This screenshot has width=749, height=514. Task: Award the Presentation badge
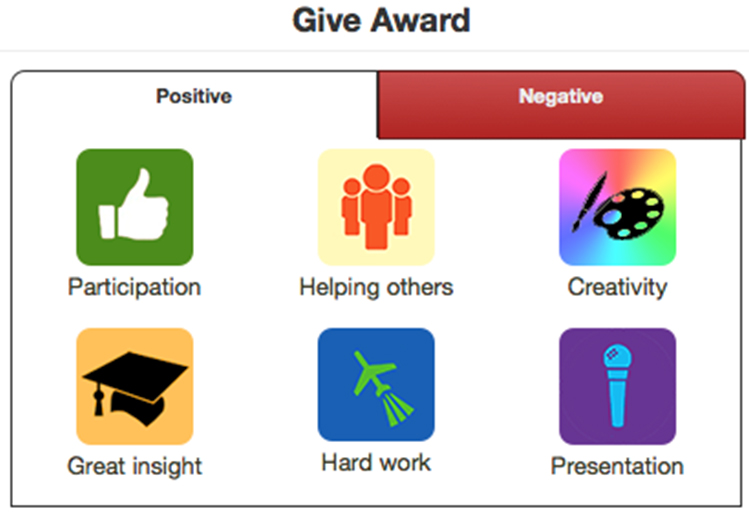click(617, 386)
